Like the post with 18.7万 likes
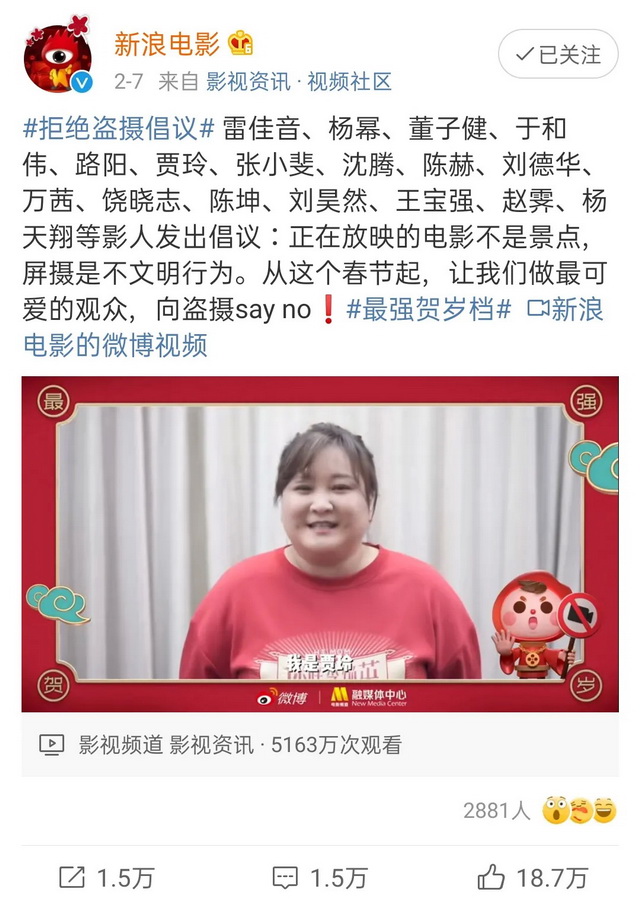 (x=531, y=878)
